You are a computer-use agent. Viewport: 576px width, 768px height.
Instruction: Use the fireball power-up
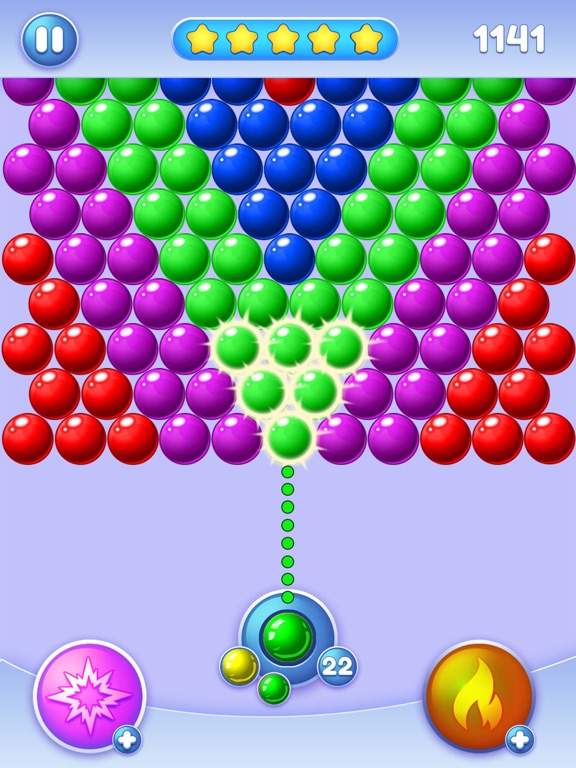[x=479, y=696]
